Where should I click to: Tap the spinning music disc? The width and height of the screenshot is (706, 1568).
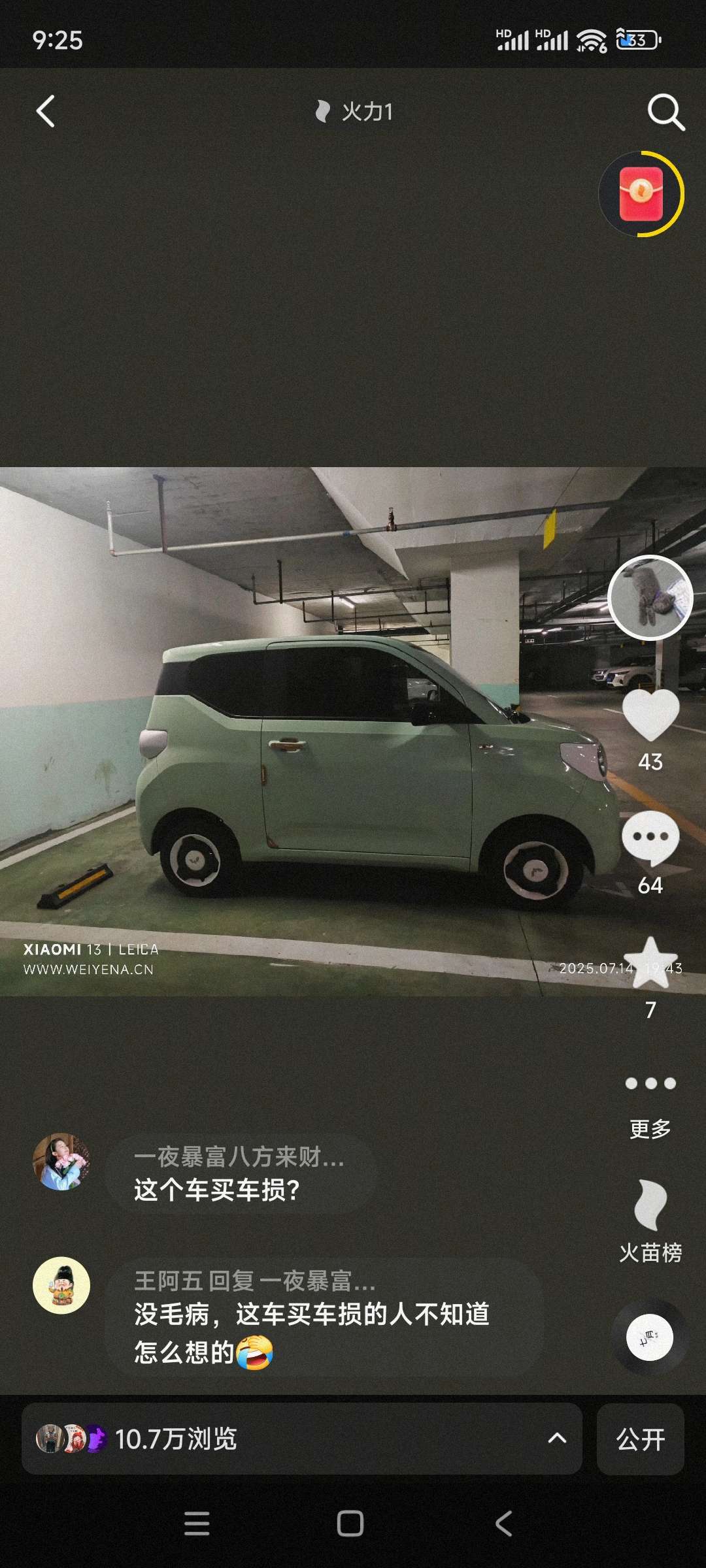[650, 1337]
